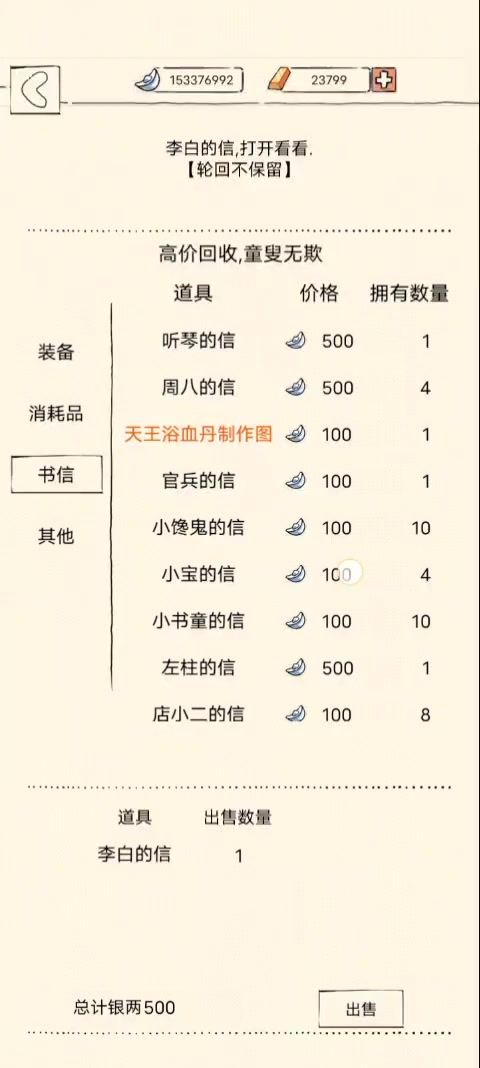The image size is (480, 1068).
Task: Add more gold with the plus button
Action: click(x=384, y=80)
